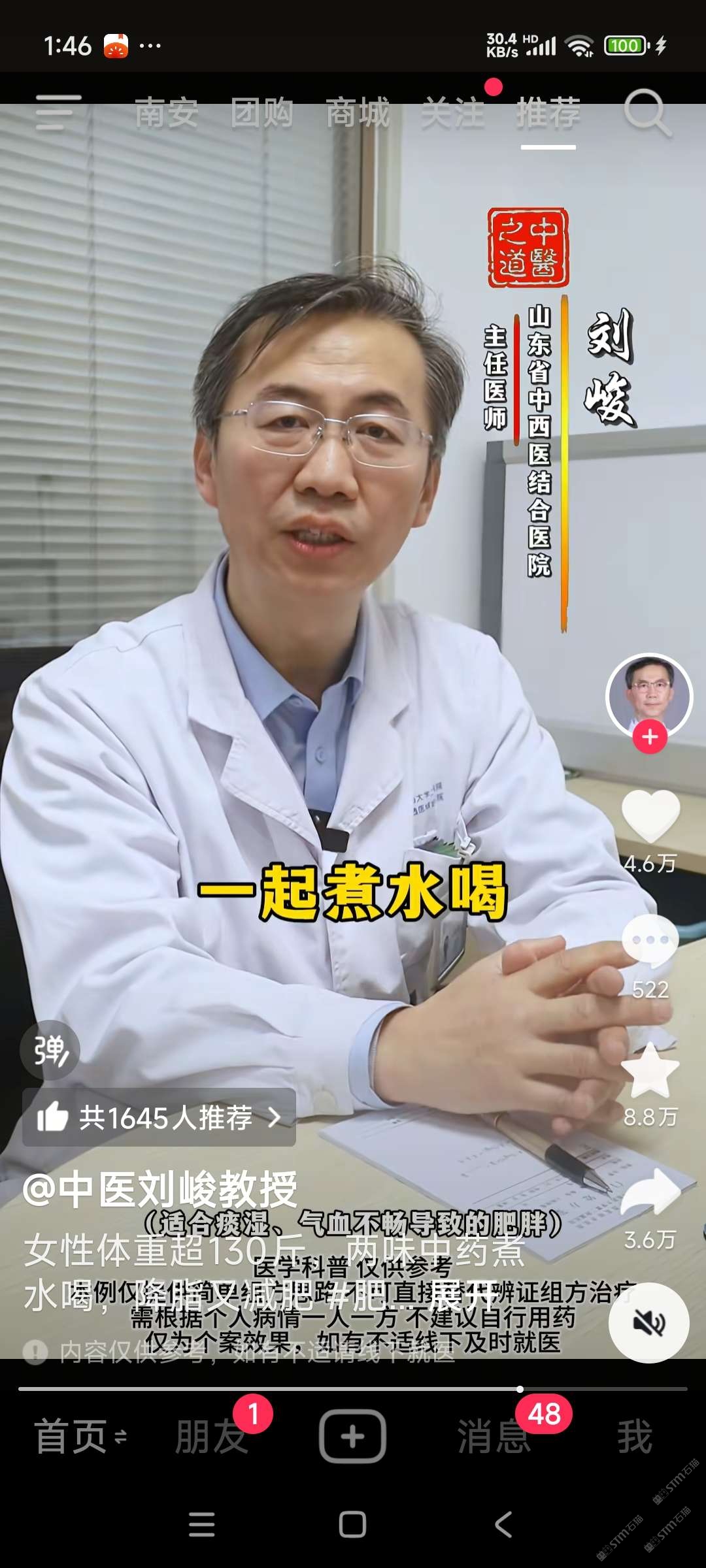Follow the creator via red plus button

pos(649,737)
